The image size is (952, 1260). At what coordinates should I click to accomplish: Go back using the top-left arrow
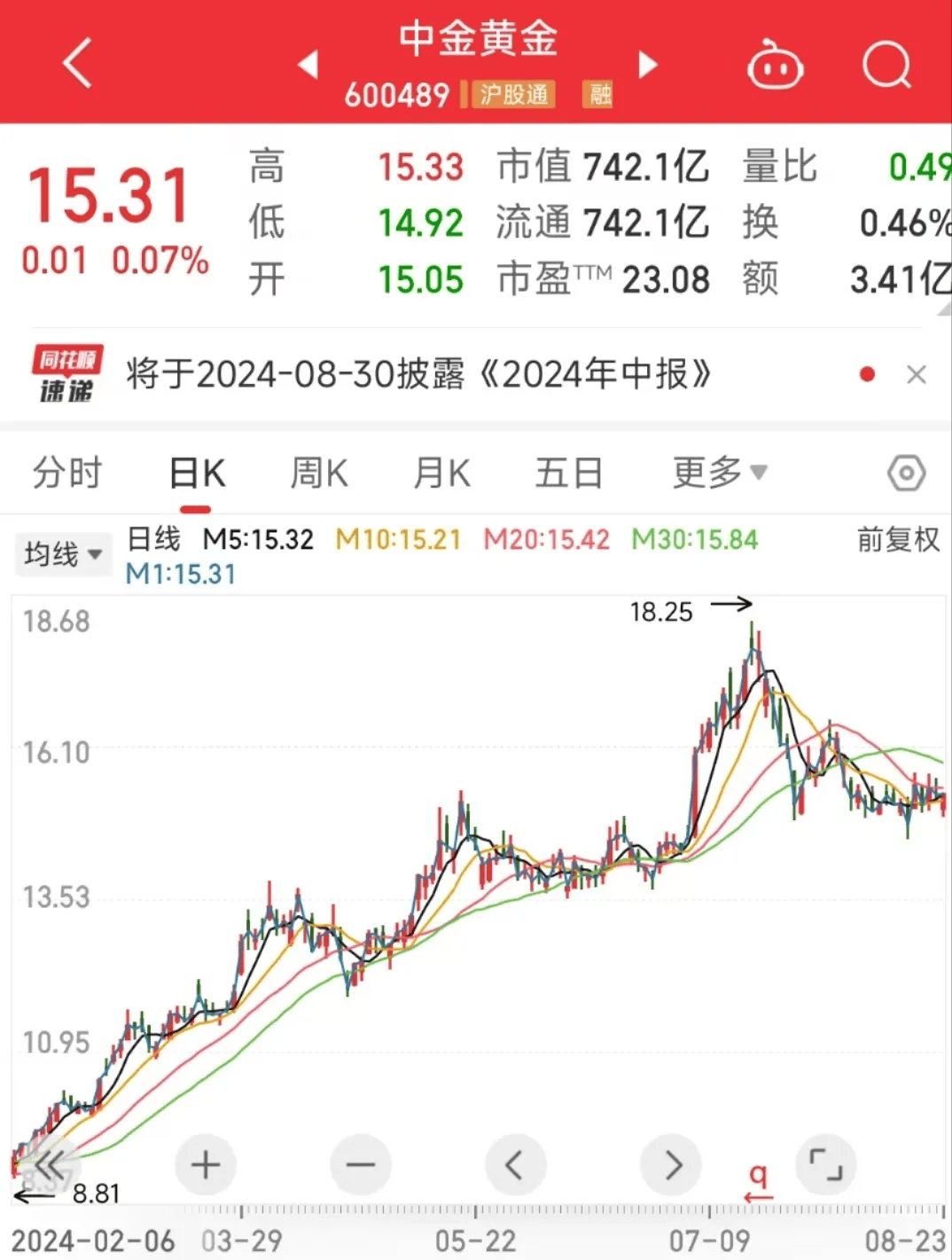tap(78, 64)
